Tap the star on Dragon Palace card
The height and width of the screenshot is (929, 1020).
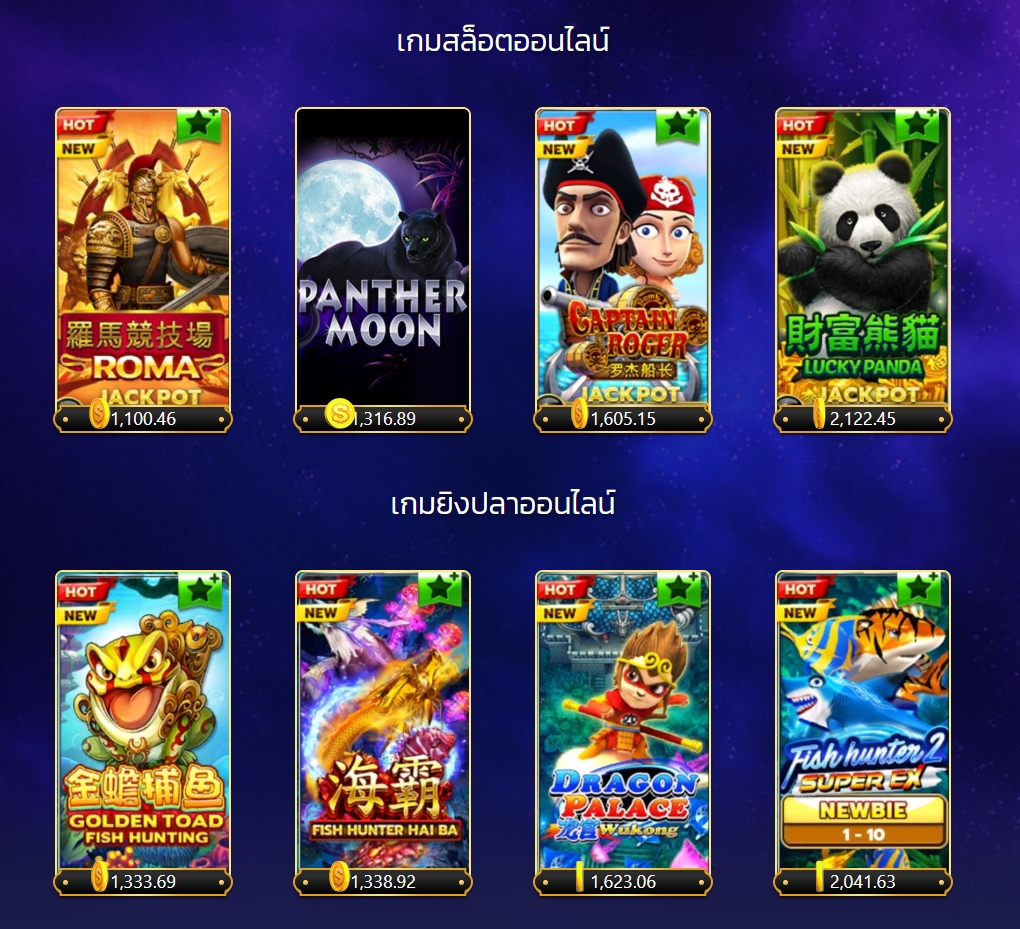(x=679, y=590)
